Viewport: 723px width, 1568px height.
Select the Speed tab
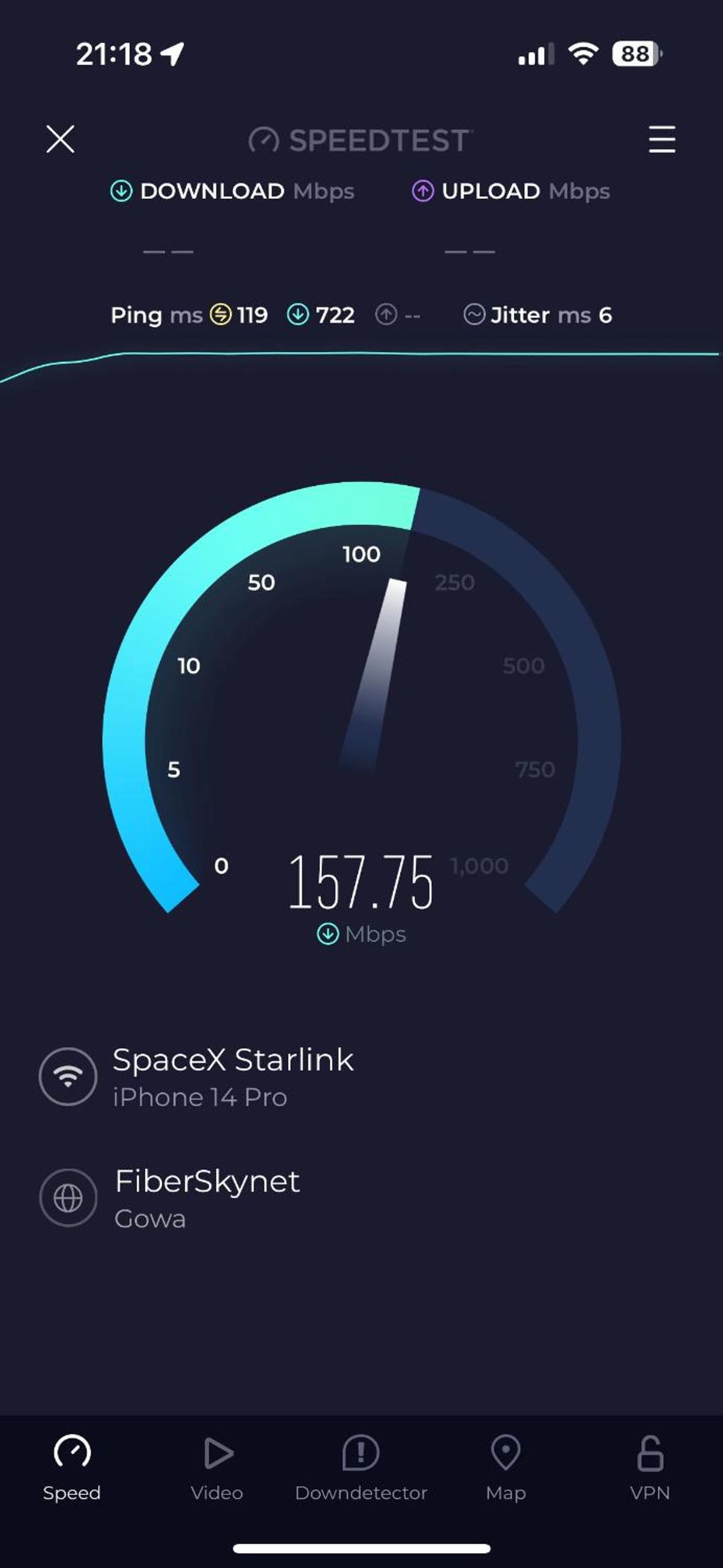72,1467
